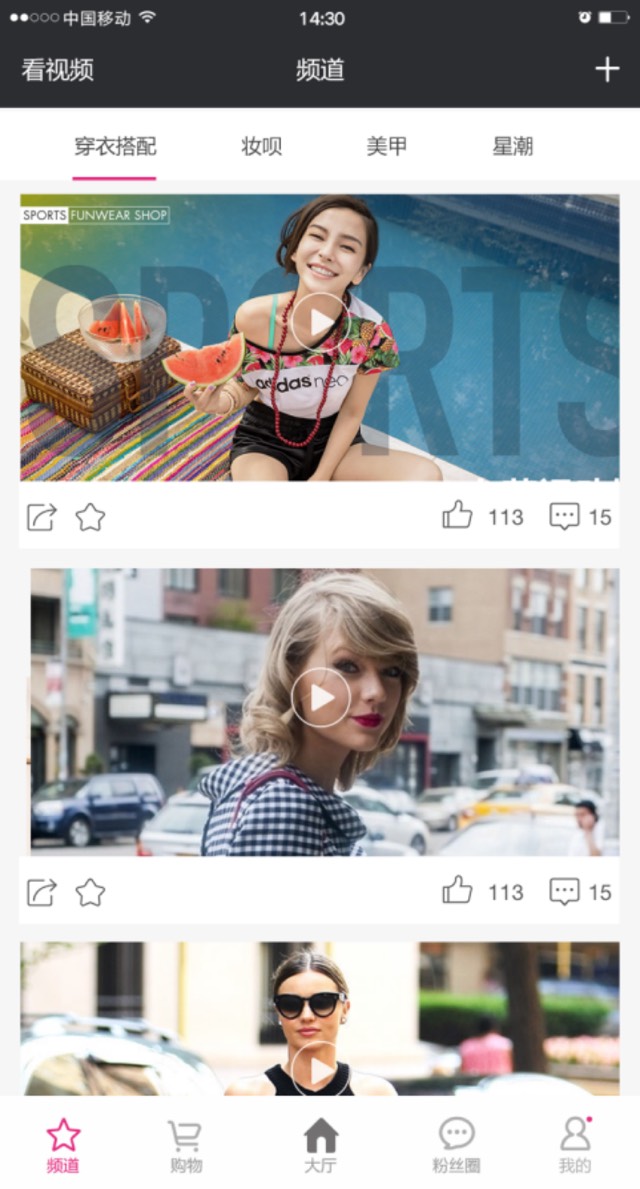Screen dimensions: 640x1189
Task: Select the 穿衣搭配 tab
Action: click(115, 146)
